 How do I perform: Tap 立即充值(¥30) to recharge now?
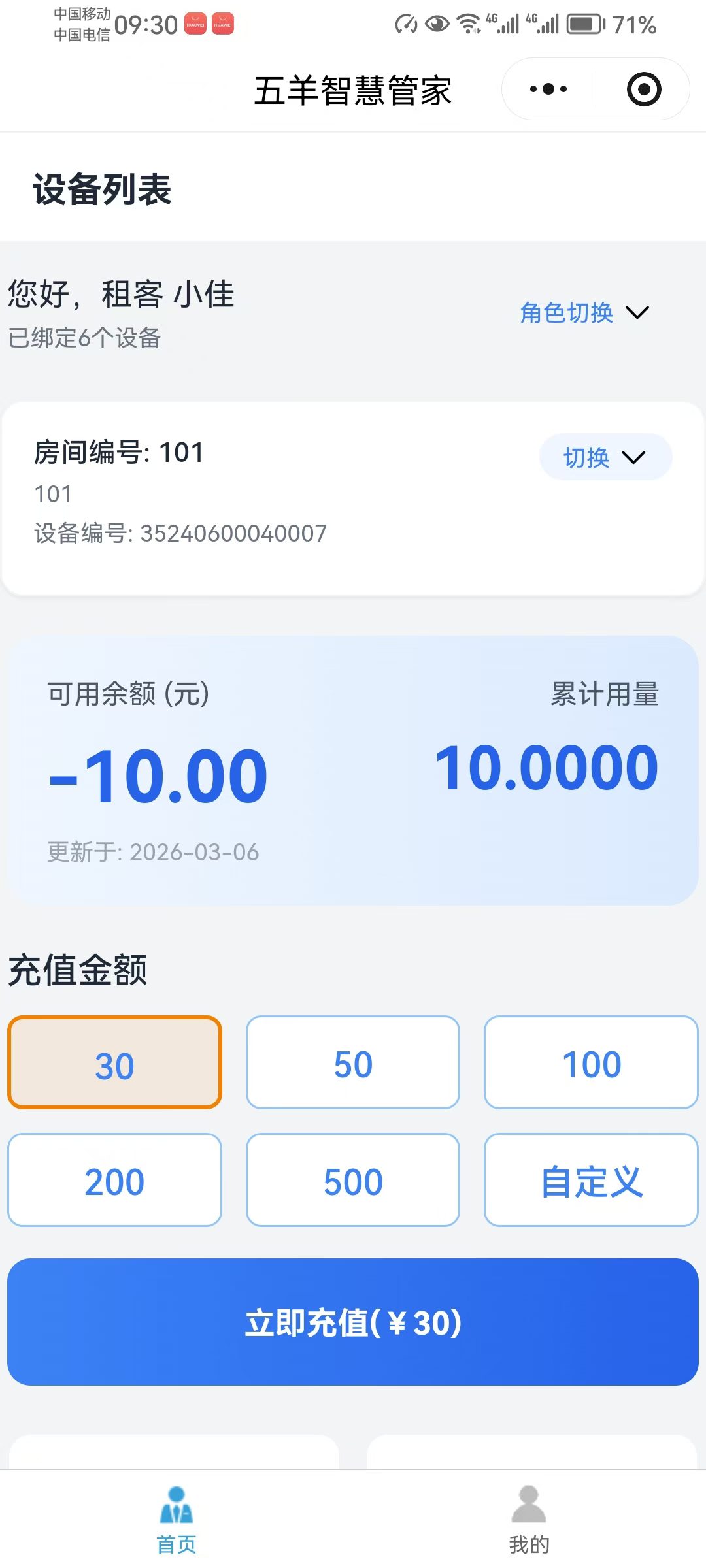pyautogui.click(x=353, y=1322)
